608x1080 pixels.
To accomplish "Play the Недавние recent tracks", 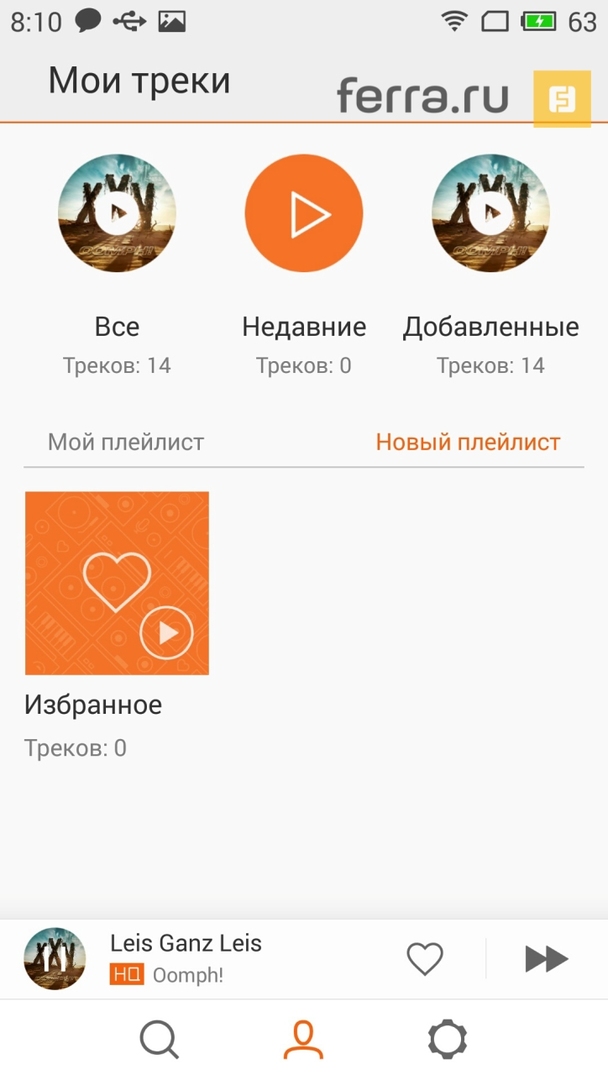I will 303,213.
